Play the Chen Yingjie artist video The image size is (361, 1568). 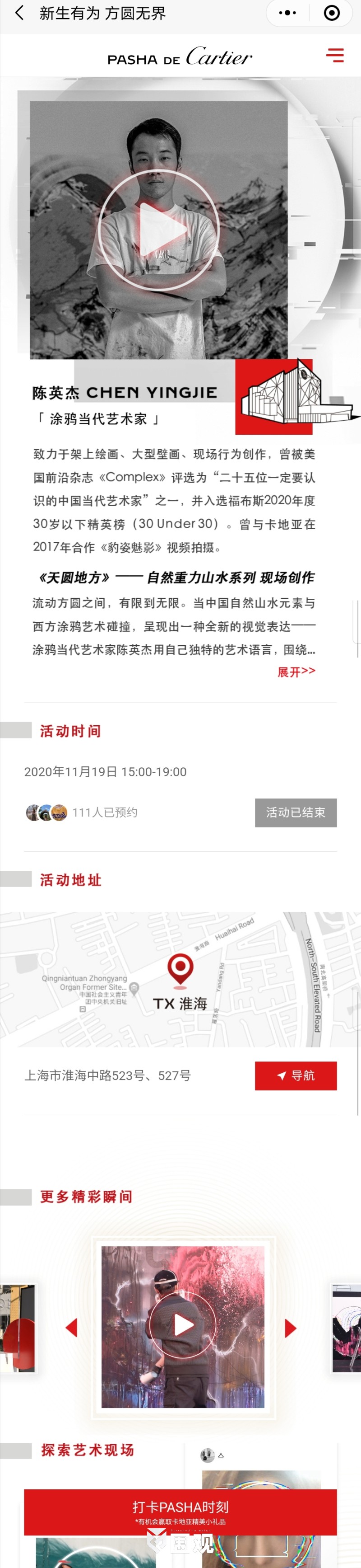(x=159, y=230)
